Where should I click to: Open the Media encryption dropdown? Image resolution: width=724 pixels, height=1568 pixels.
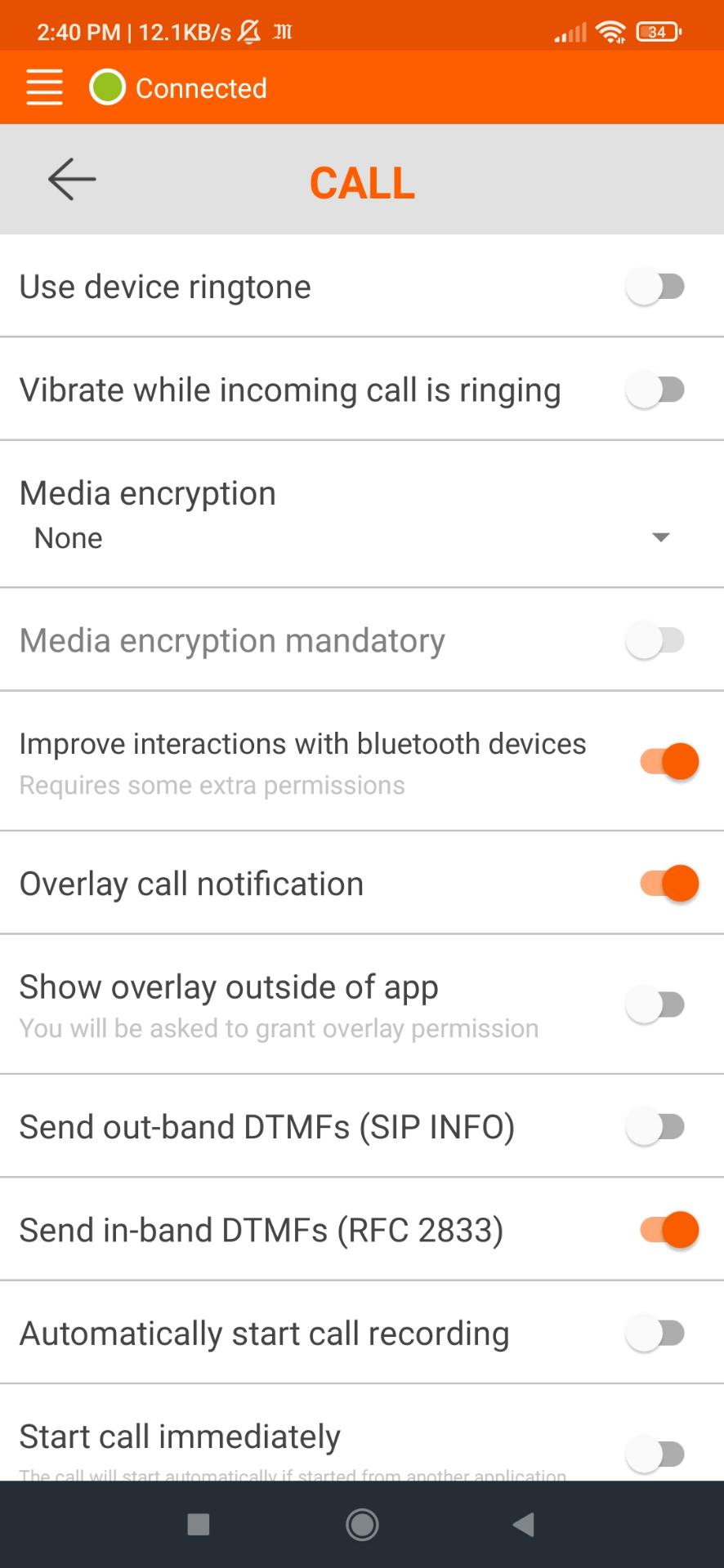coord(662,537)
